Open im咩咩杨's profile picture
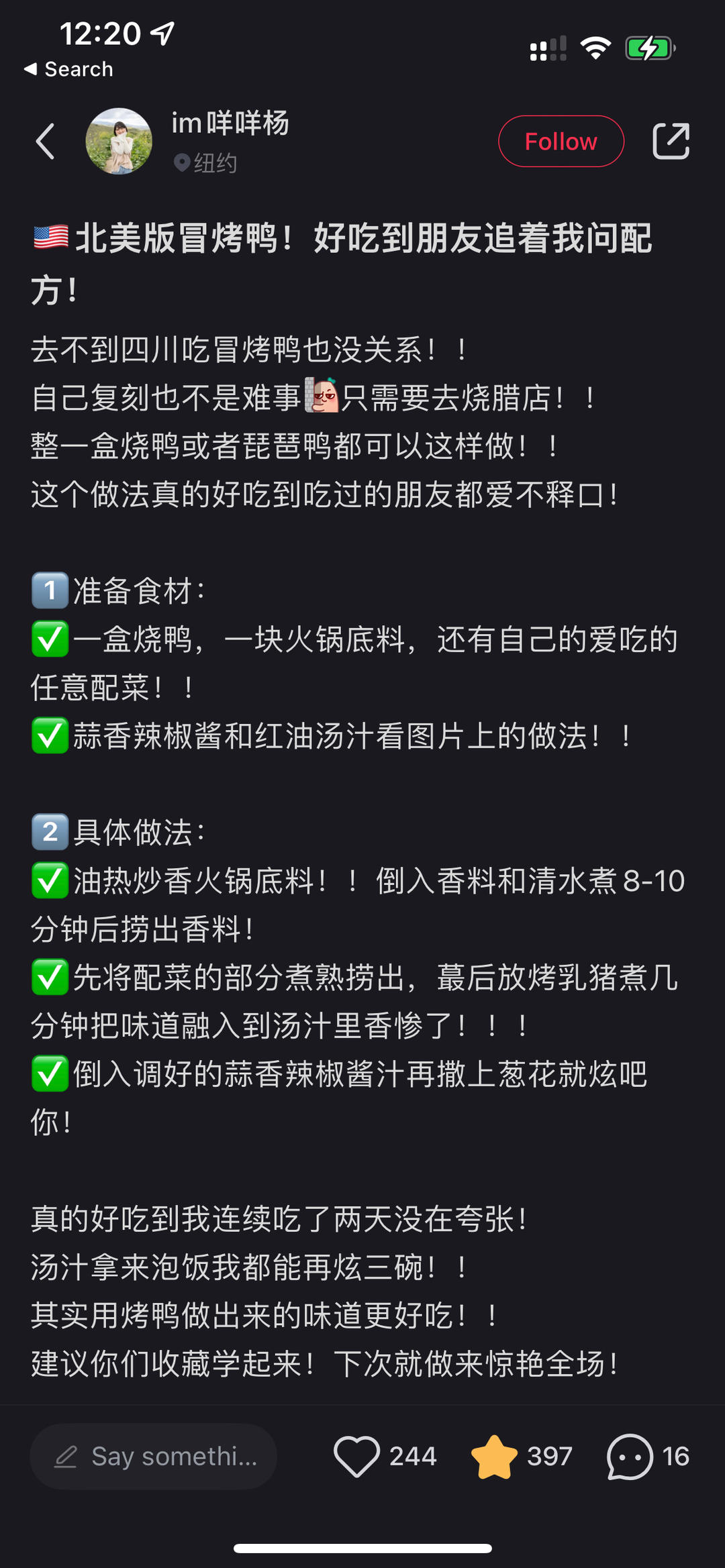The height and width of the screenshot is (1568, 725). (119, 142)
